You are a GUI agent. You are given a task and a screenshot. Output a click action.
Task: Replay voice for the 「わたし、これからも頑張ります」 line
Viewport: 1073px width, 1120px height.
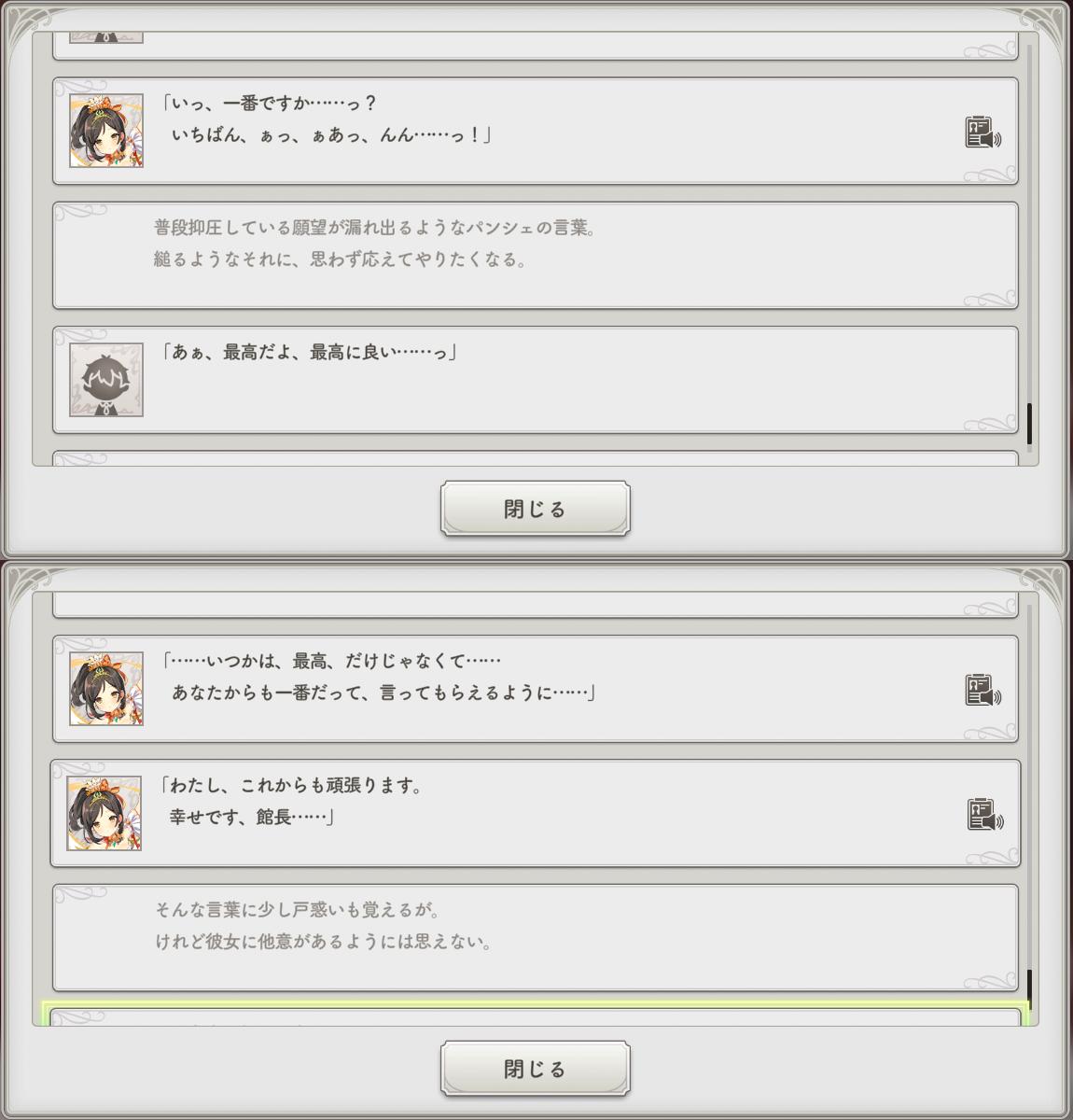point(984,815)
